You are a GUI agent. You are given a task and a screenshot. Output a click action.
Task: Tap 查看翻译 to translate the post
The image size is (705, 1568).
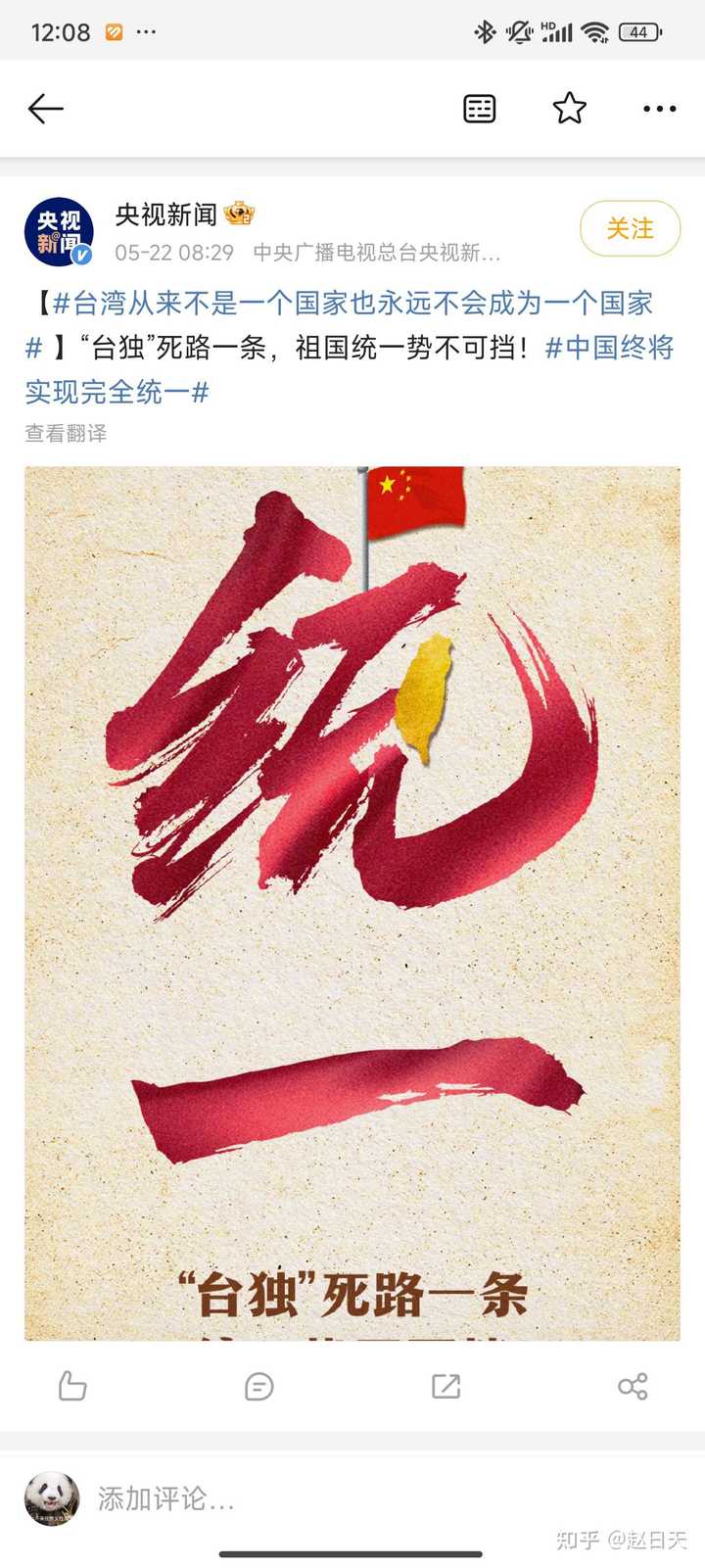(66, 433)
